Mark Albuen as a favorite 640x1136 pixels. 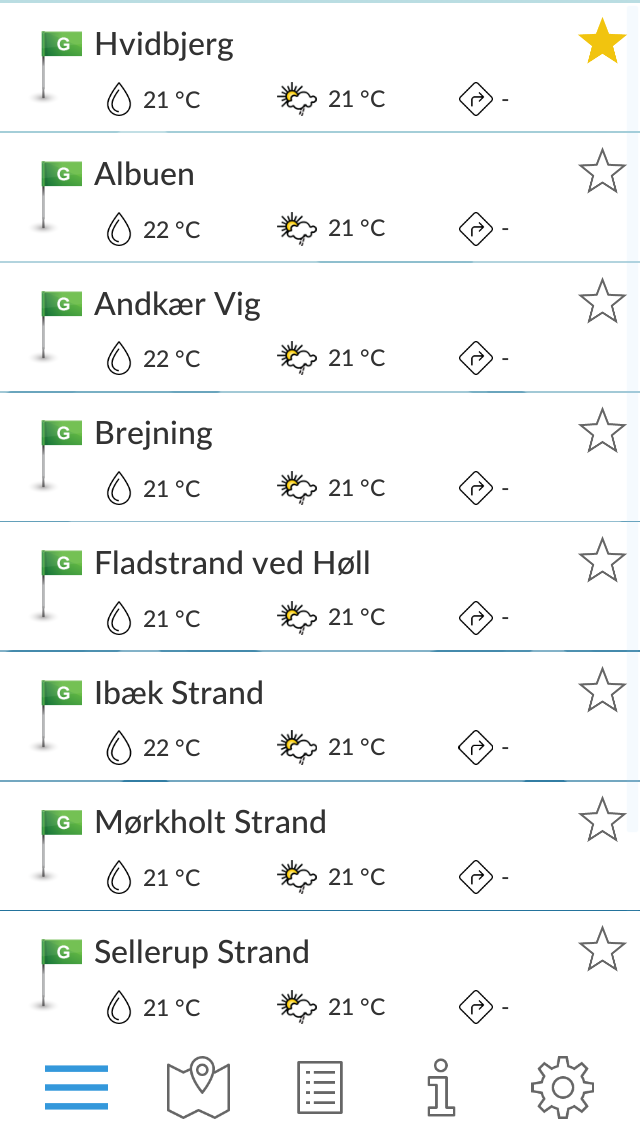click(x=602, y=172)
